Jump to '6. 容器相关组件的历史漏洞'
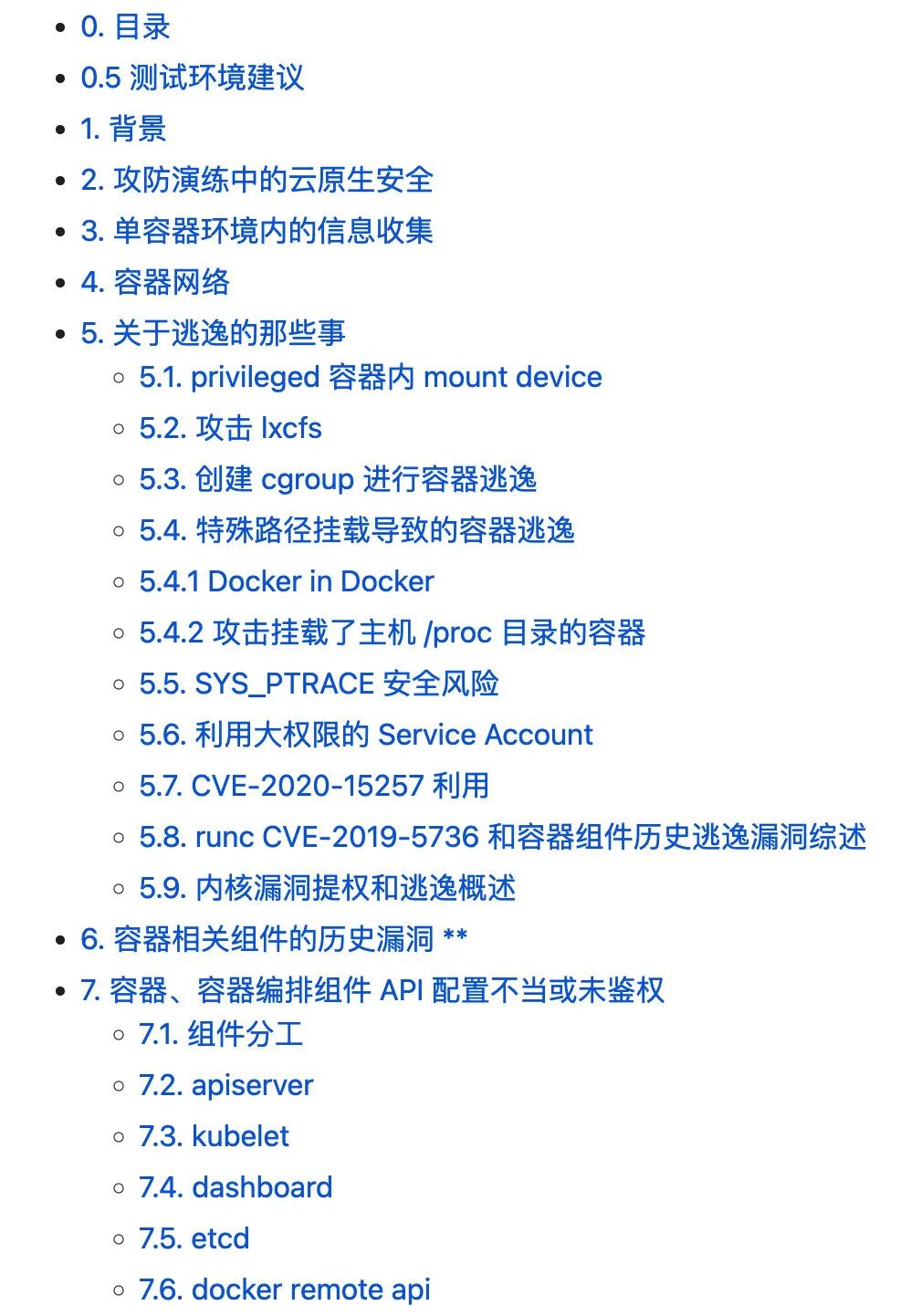The width and height of the screenshot is (911, 1316). [273, 939]
